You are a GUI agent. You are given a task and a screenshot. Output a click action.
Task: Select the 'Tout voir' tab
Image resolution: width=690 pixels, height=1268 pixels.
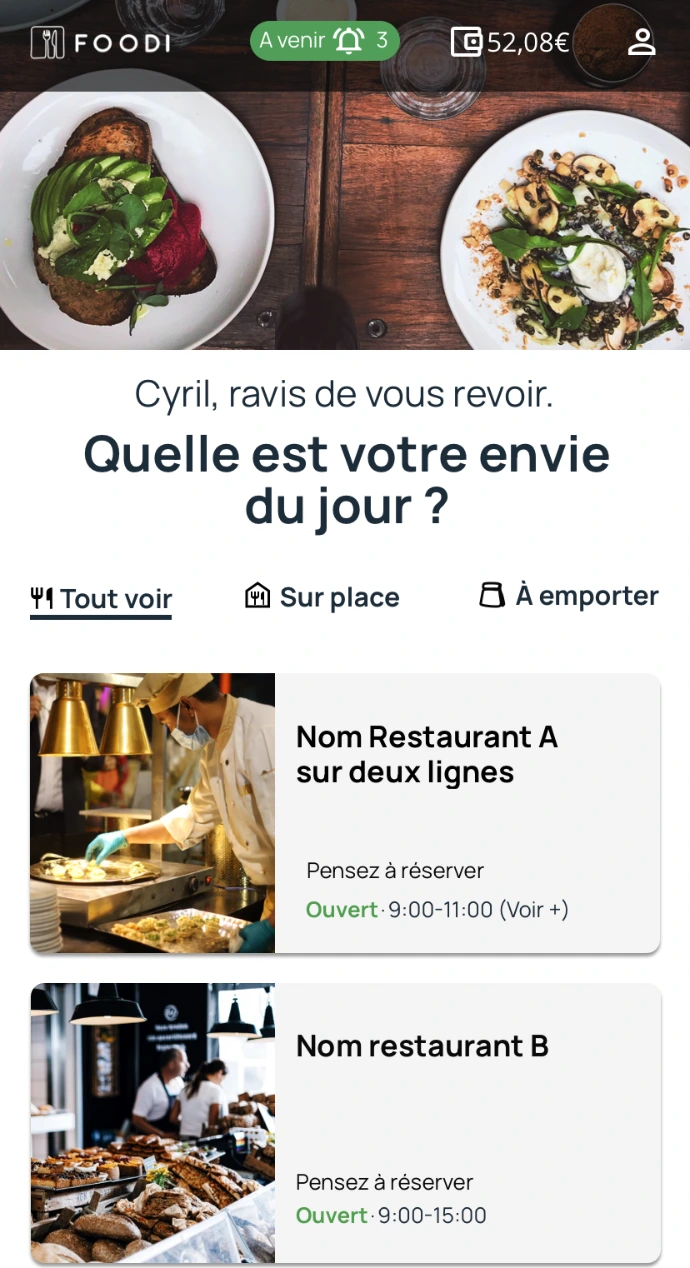click(101, 599)
